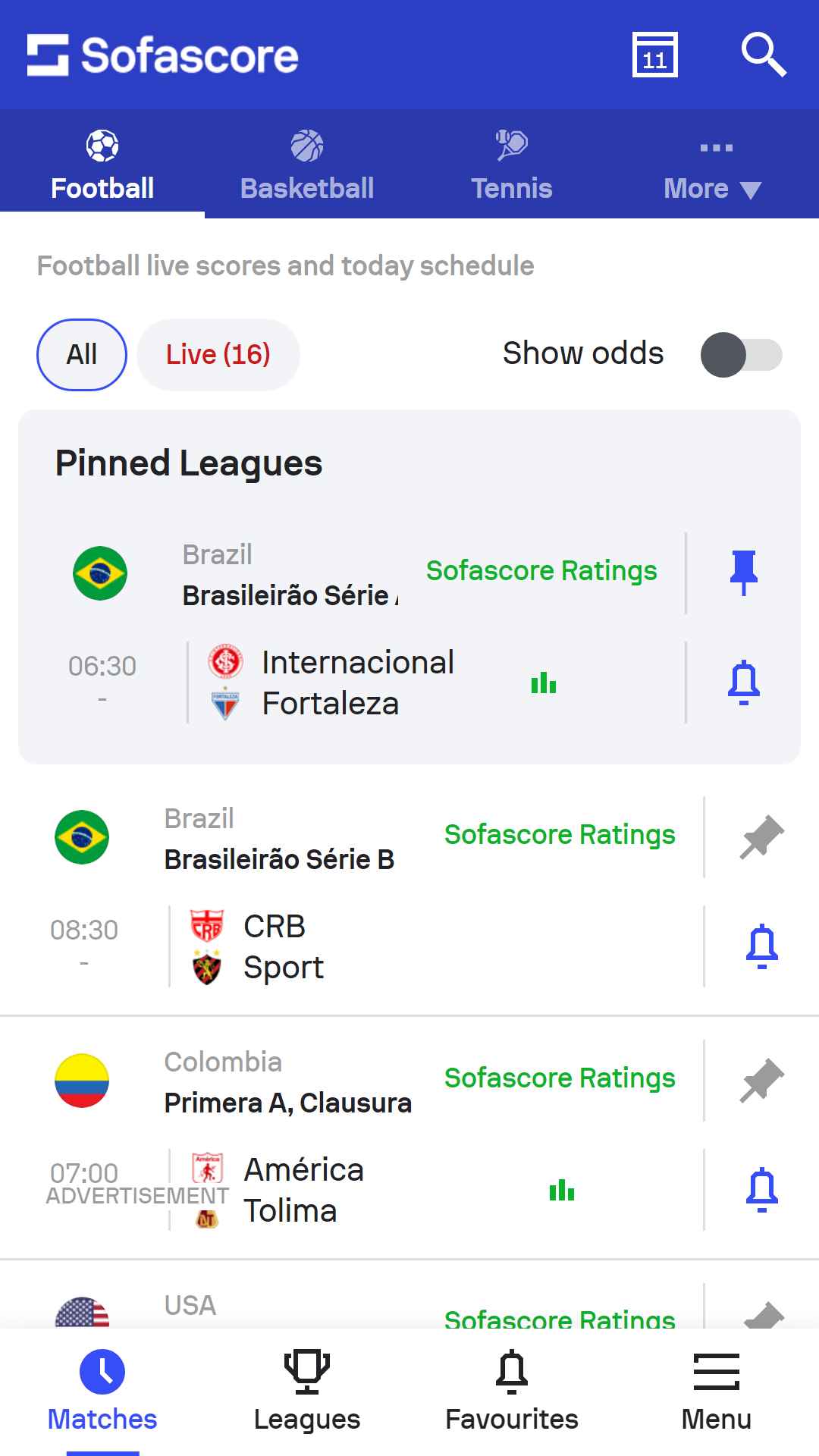
Task: Open Sofascore Ratings for Brasileirão Série B
Action: tap(560, 834)
